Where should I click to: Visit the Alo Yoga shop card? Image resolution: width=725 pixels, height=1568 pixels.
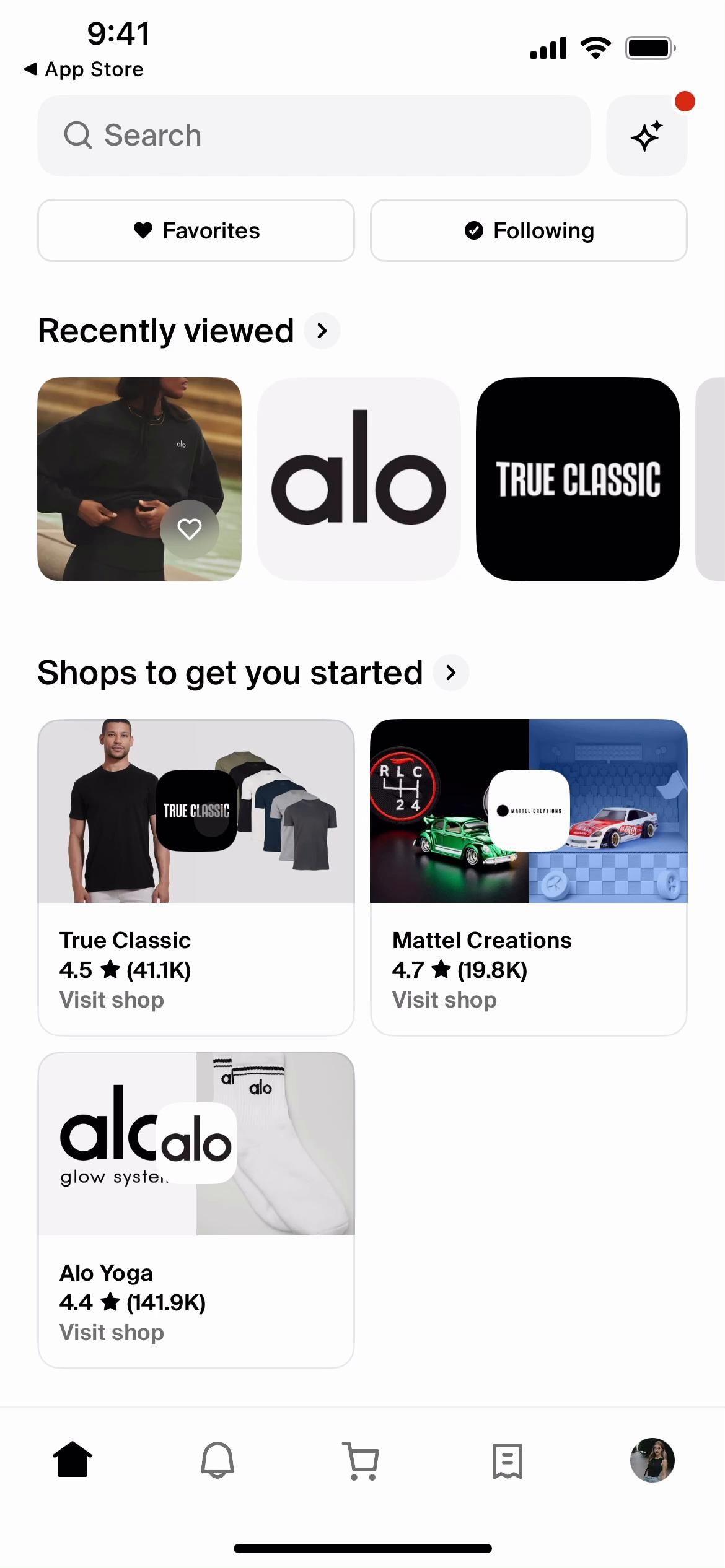(196, 1209)
